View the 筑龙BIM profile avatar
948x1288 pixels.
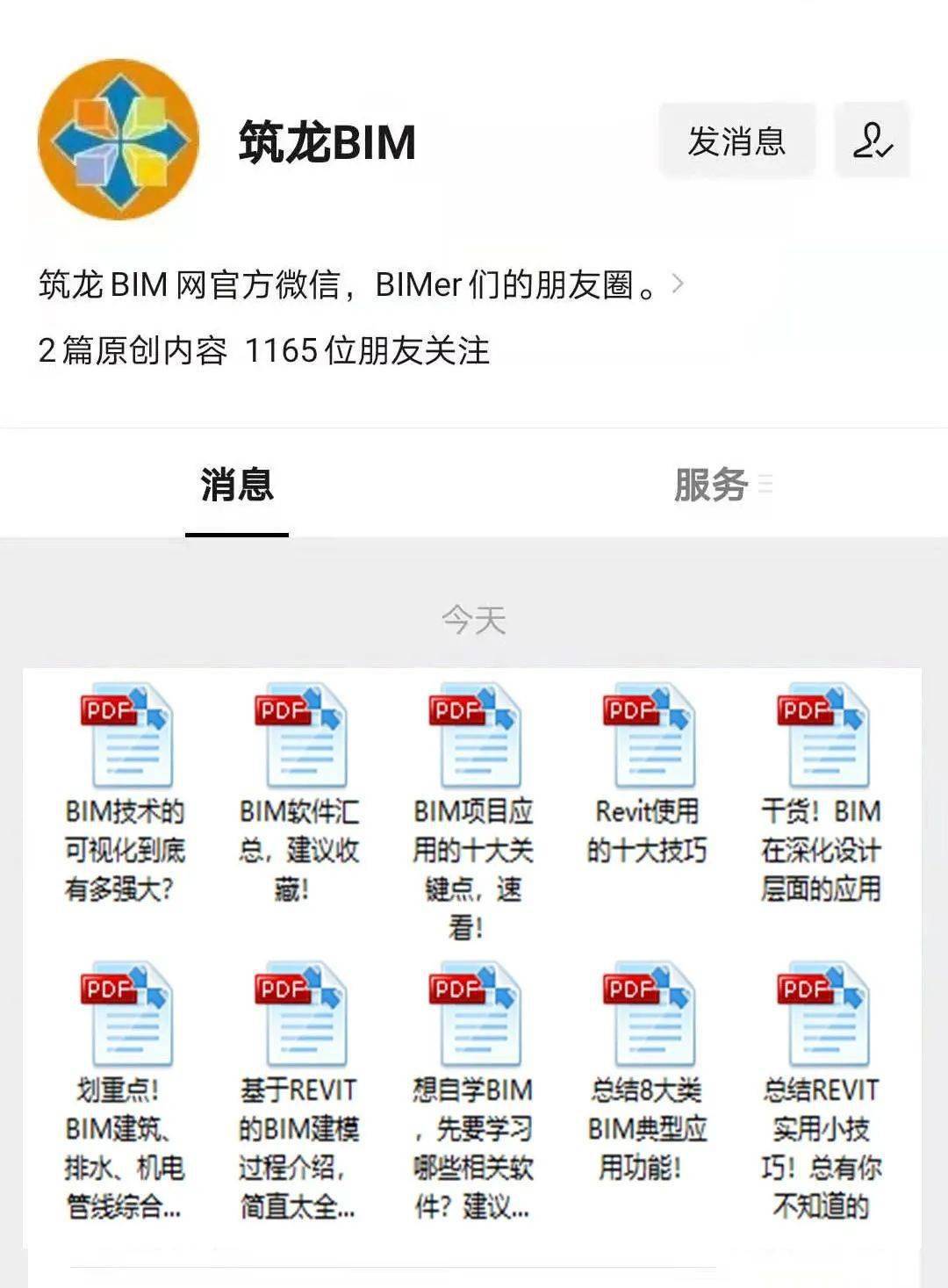tap(118, 140)
